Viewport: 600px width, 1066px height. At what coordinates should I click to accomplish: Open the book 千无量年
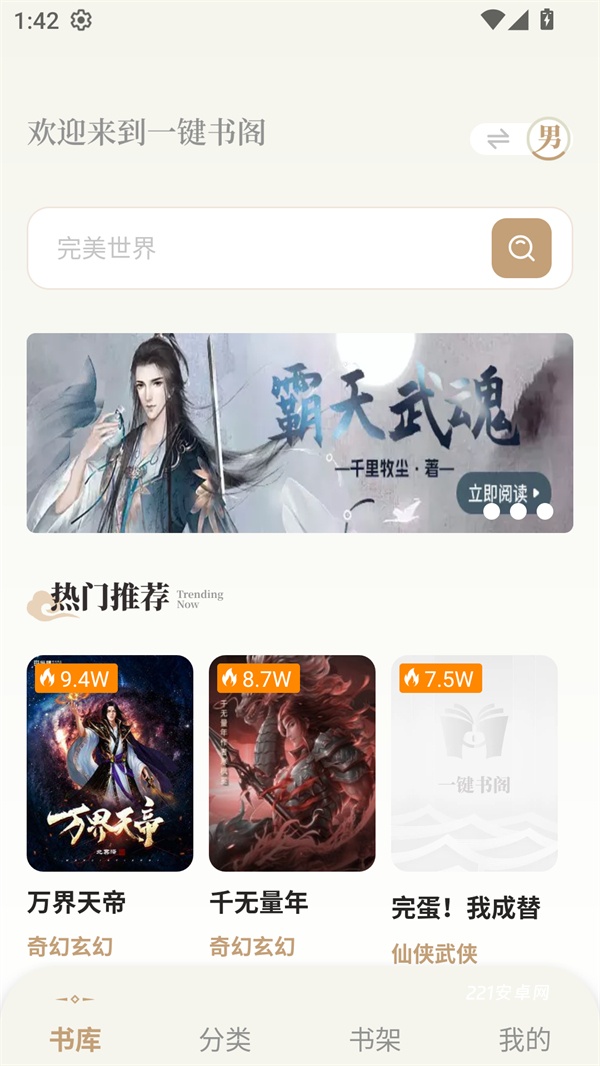coord(292,763)
